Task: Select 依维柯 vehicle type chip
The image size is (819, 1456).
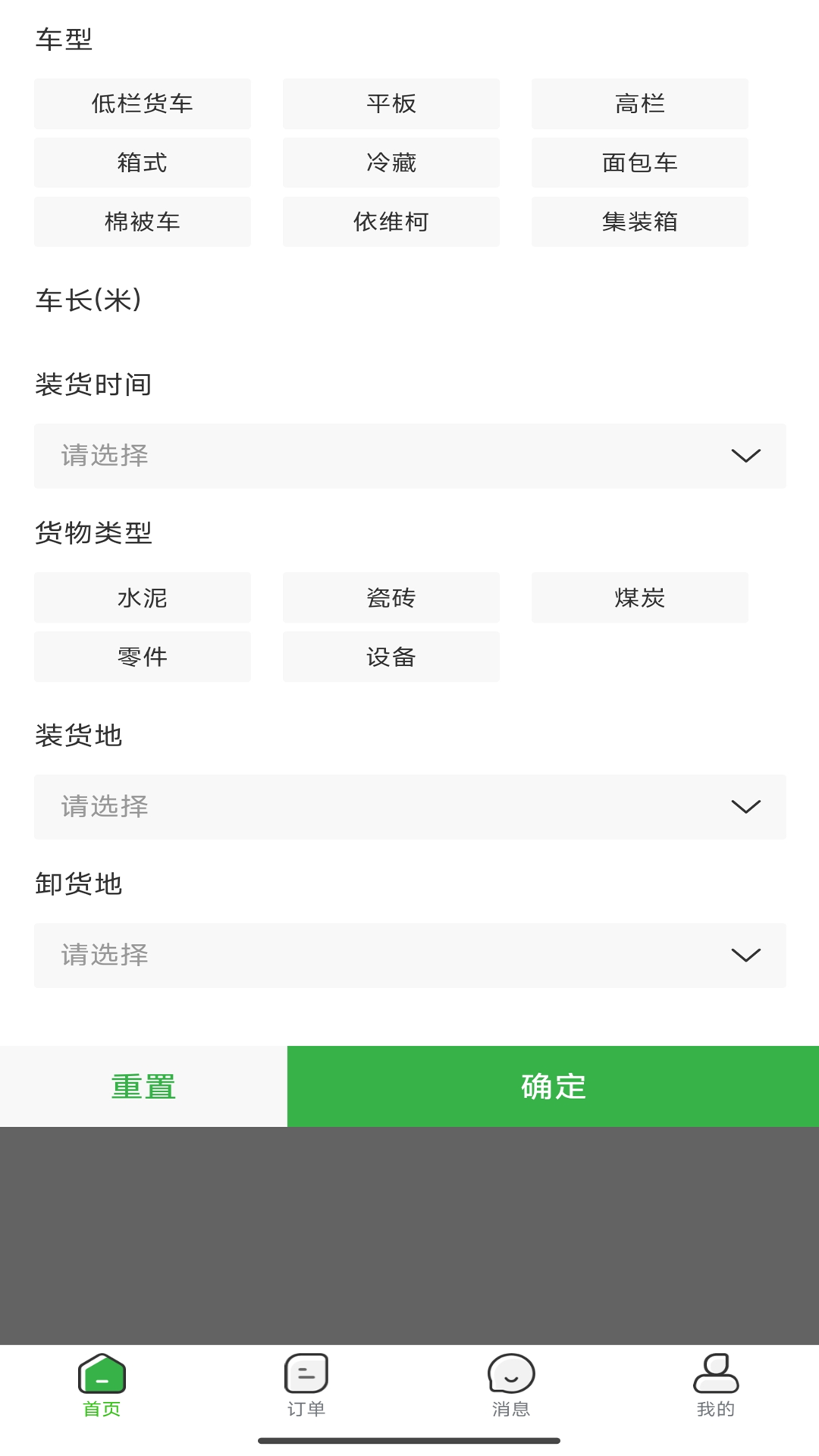Action: coord(391,222)
